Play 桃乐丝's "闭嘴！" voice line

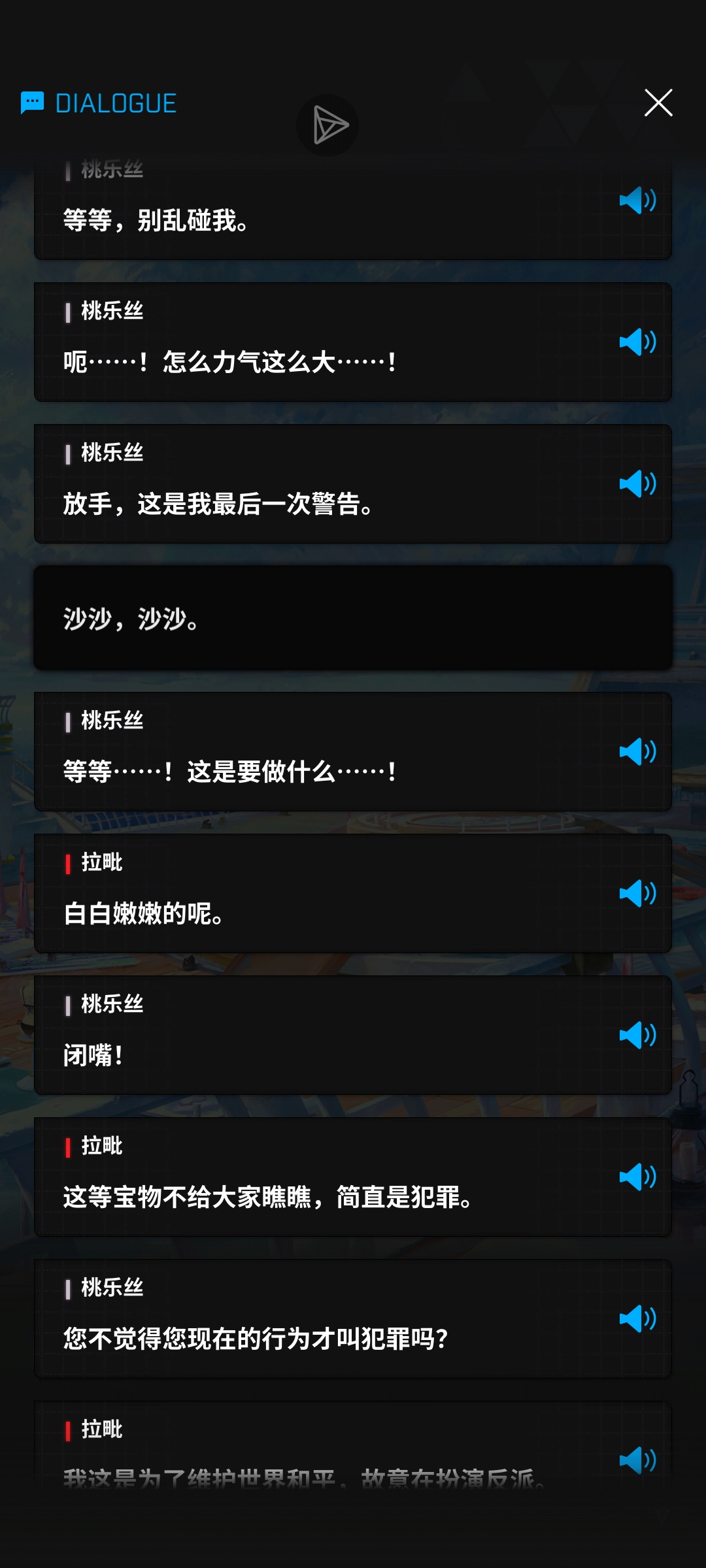637,1035
